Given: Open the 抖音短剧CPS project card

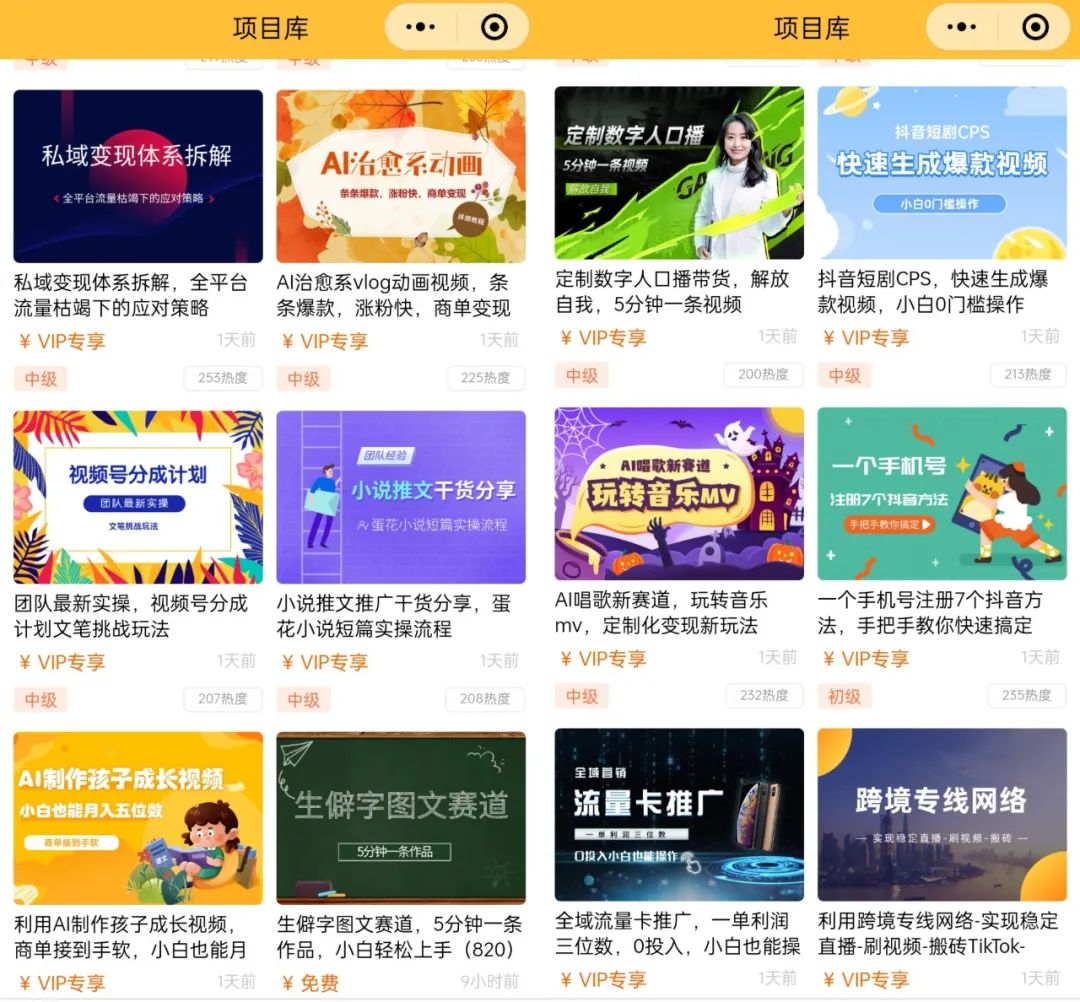Looking at the screenshot, I should tap(942, 173).
